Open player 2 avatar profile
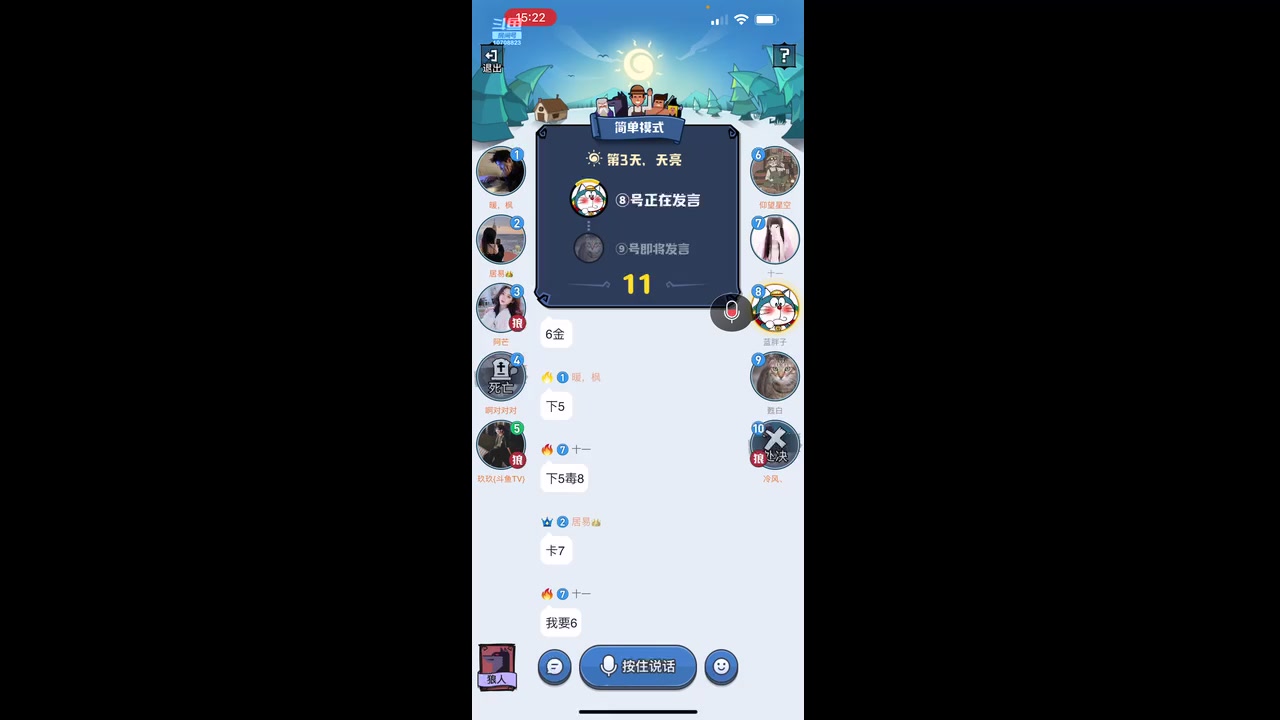1280x720 pixels. tap(500, 240)
